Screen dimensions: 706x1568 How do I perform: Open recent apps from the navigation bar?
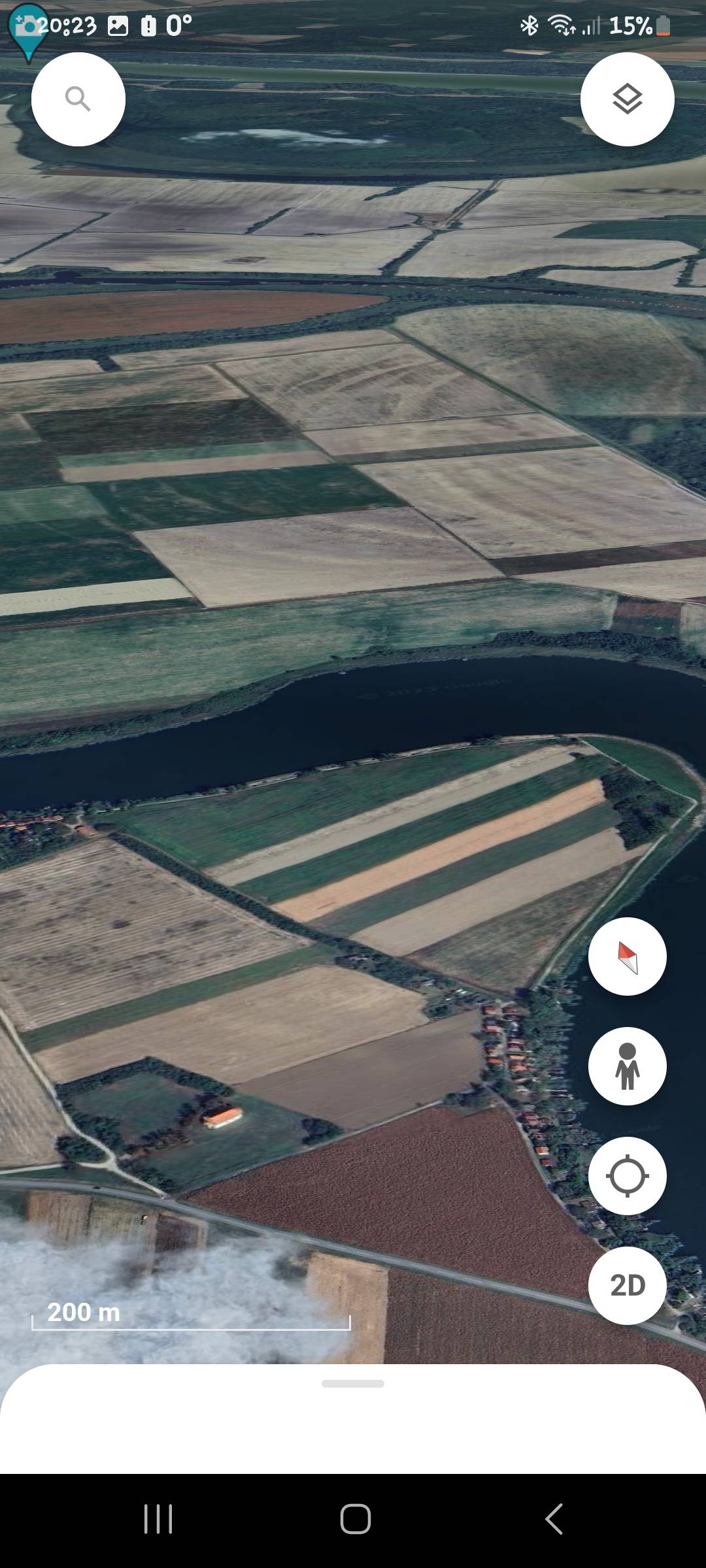point(158,1518)
